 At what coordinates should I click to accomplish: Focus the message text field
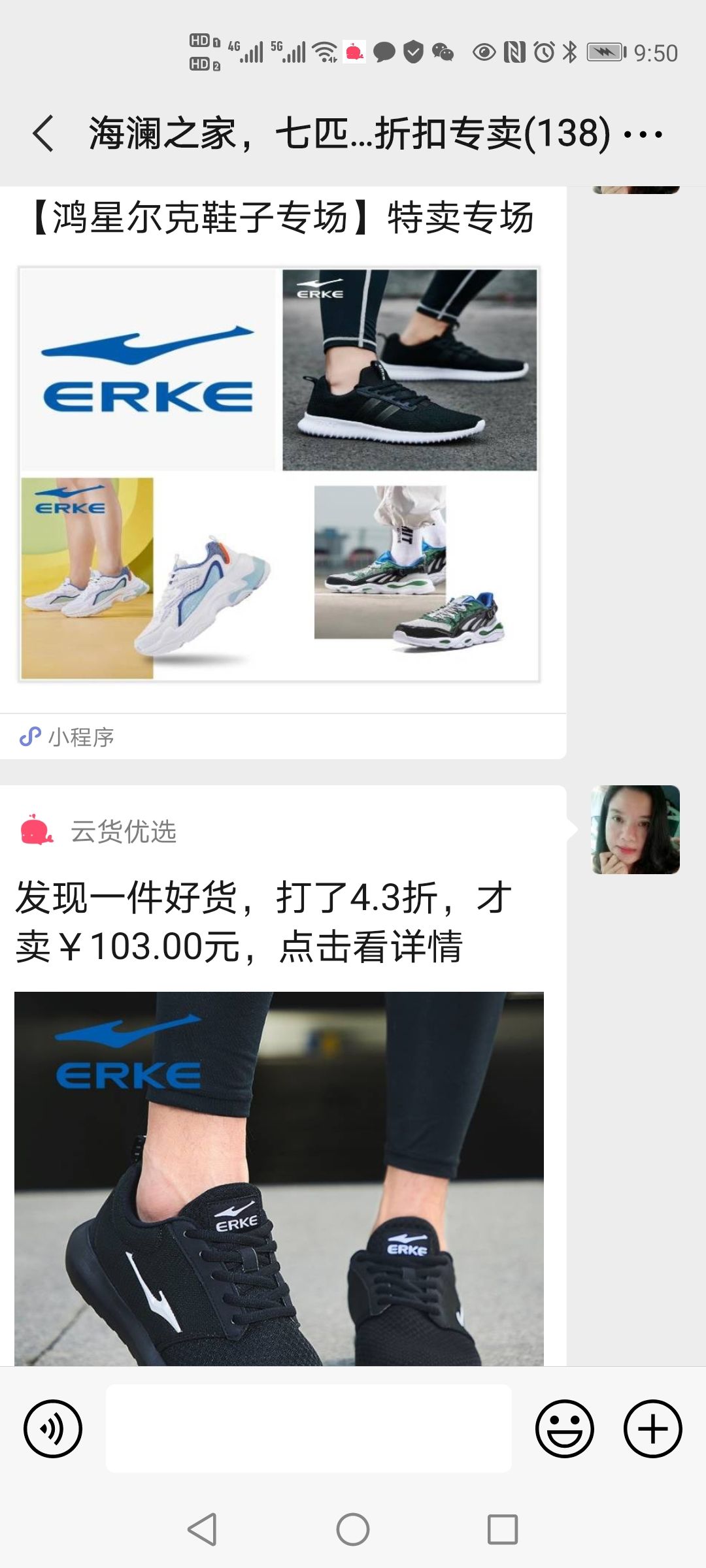click(309, 1429)
